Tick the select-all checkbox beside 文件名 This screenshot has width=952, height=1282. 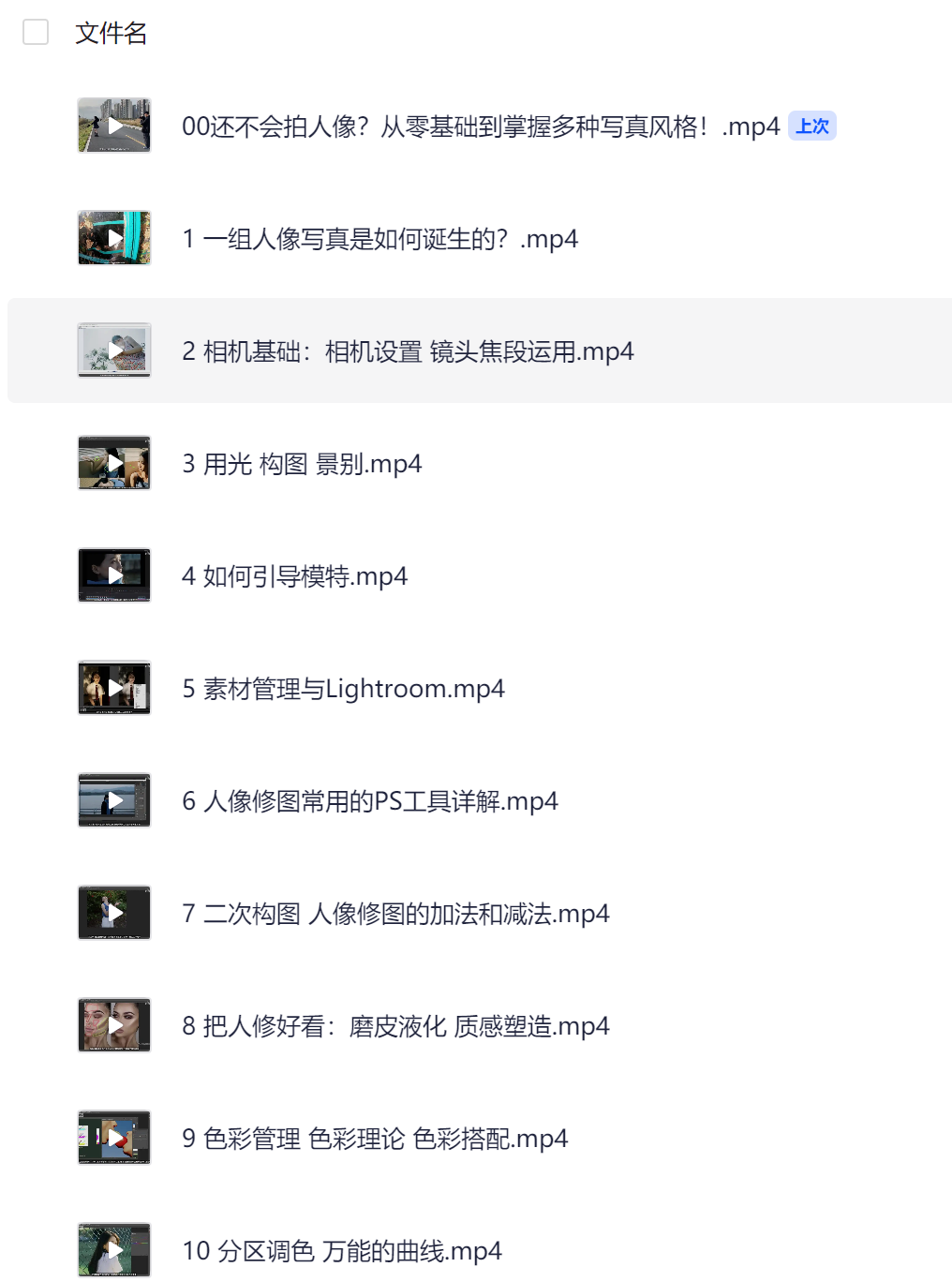click(x=36, y=33)
